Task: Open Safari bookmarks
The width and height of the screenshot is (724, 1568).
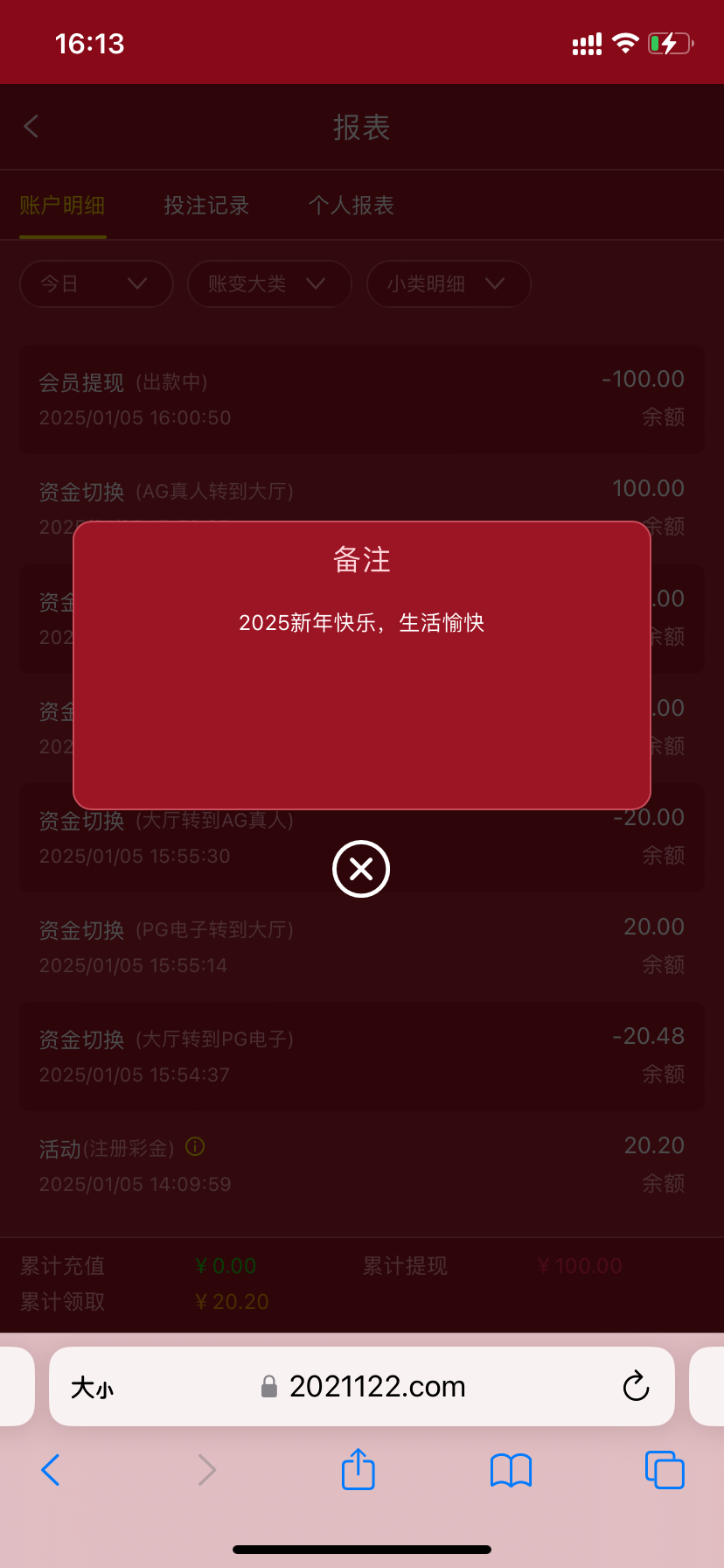Action: 512,1470
